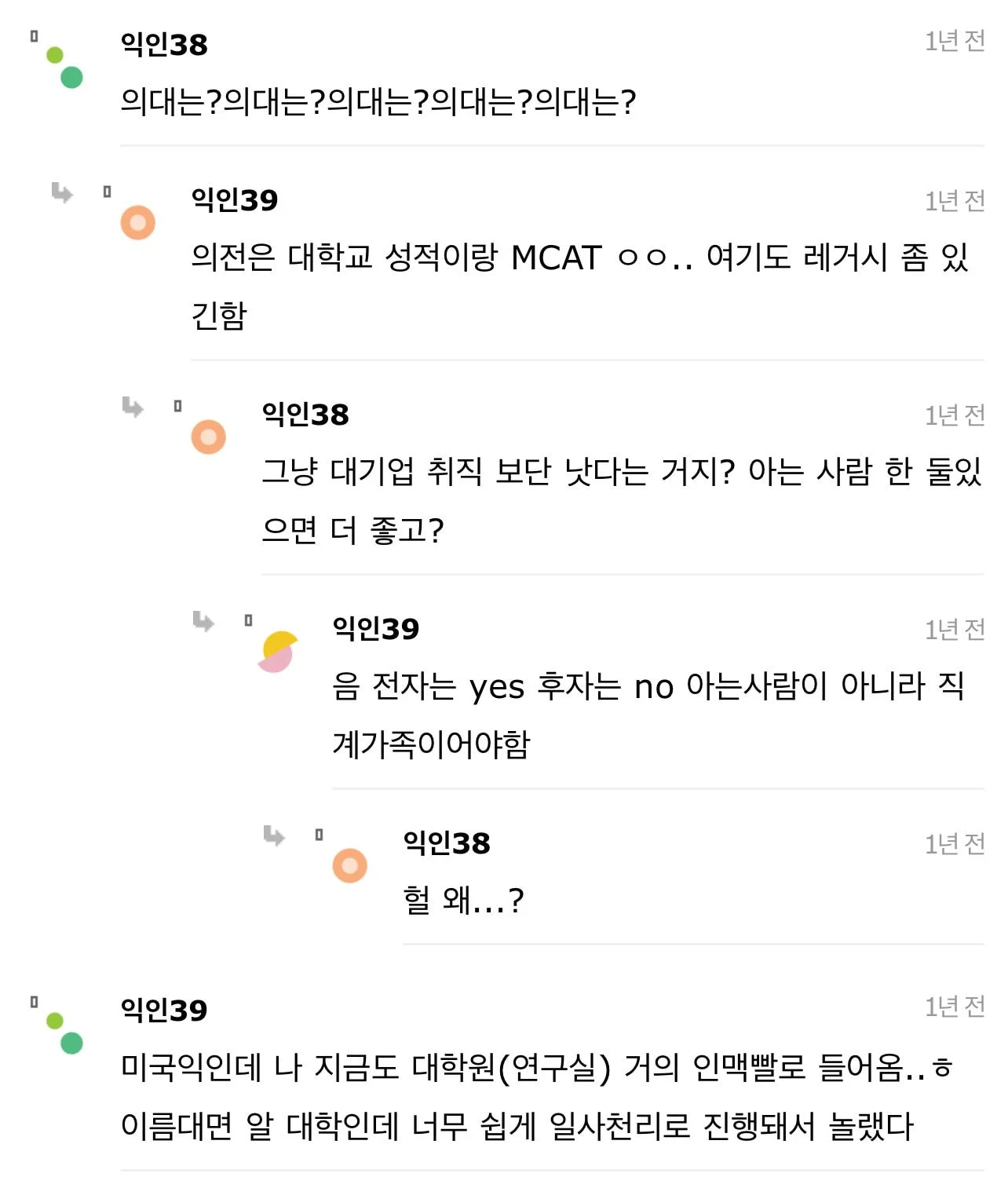This screenshot has width=1008, height=1188.
Task: Toggle the small square beside the top 익인38 comment
Action: [x=33, y=38]
